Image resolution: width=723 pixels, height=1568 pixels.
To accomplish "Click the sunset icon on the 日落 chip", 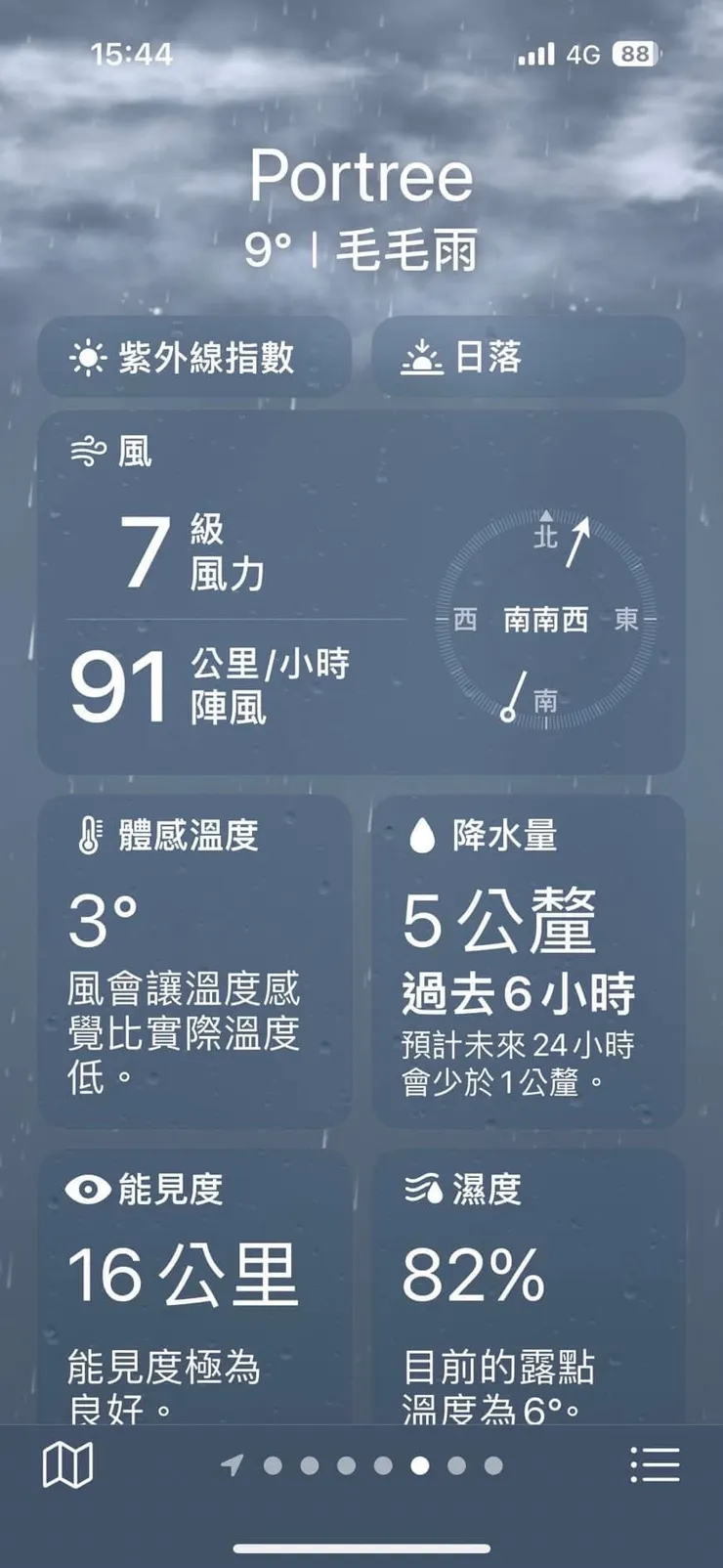I will click(x=420, y=358).
